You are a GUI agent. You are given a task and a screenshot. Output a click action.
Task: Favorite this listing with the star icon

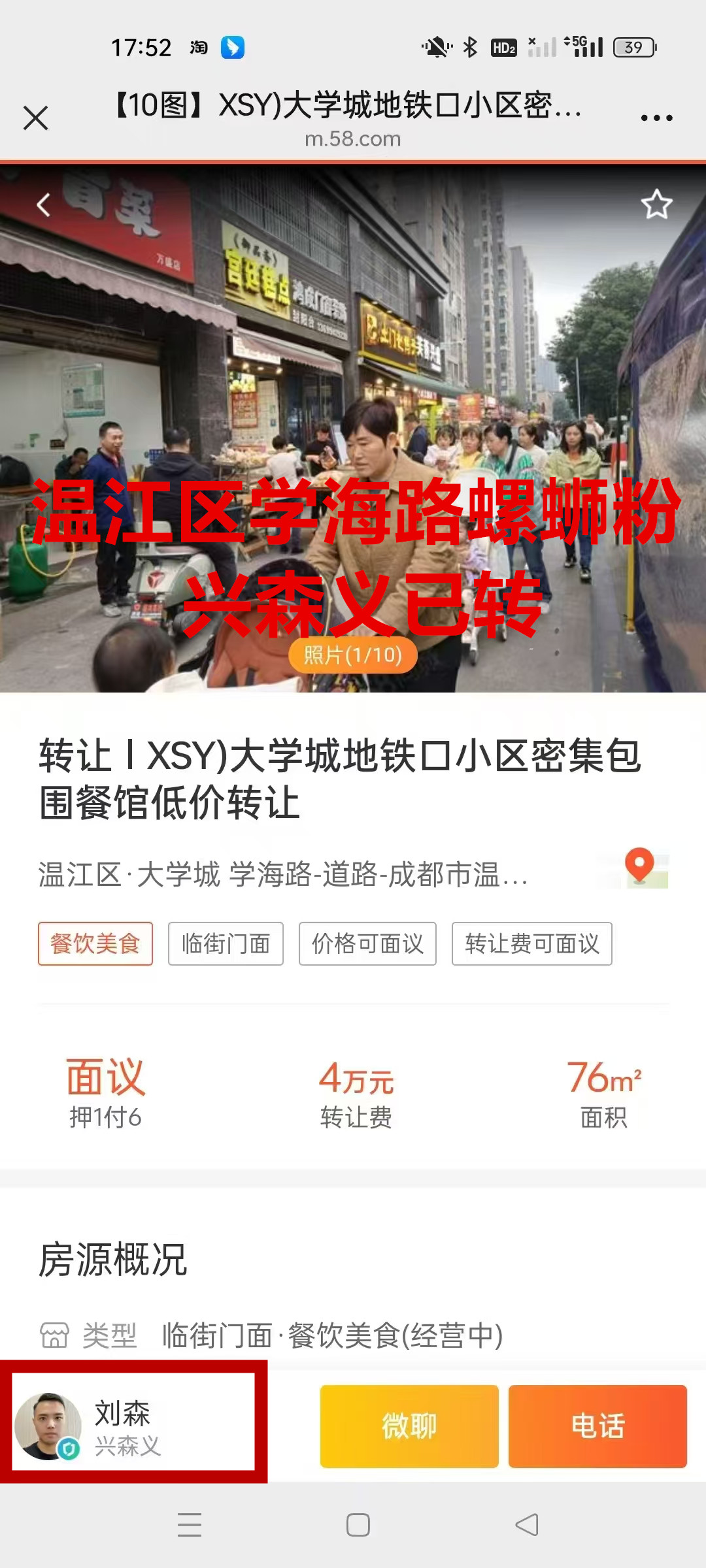[x=656, y=204]
